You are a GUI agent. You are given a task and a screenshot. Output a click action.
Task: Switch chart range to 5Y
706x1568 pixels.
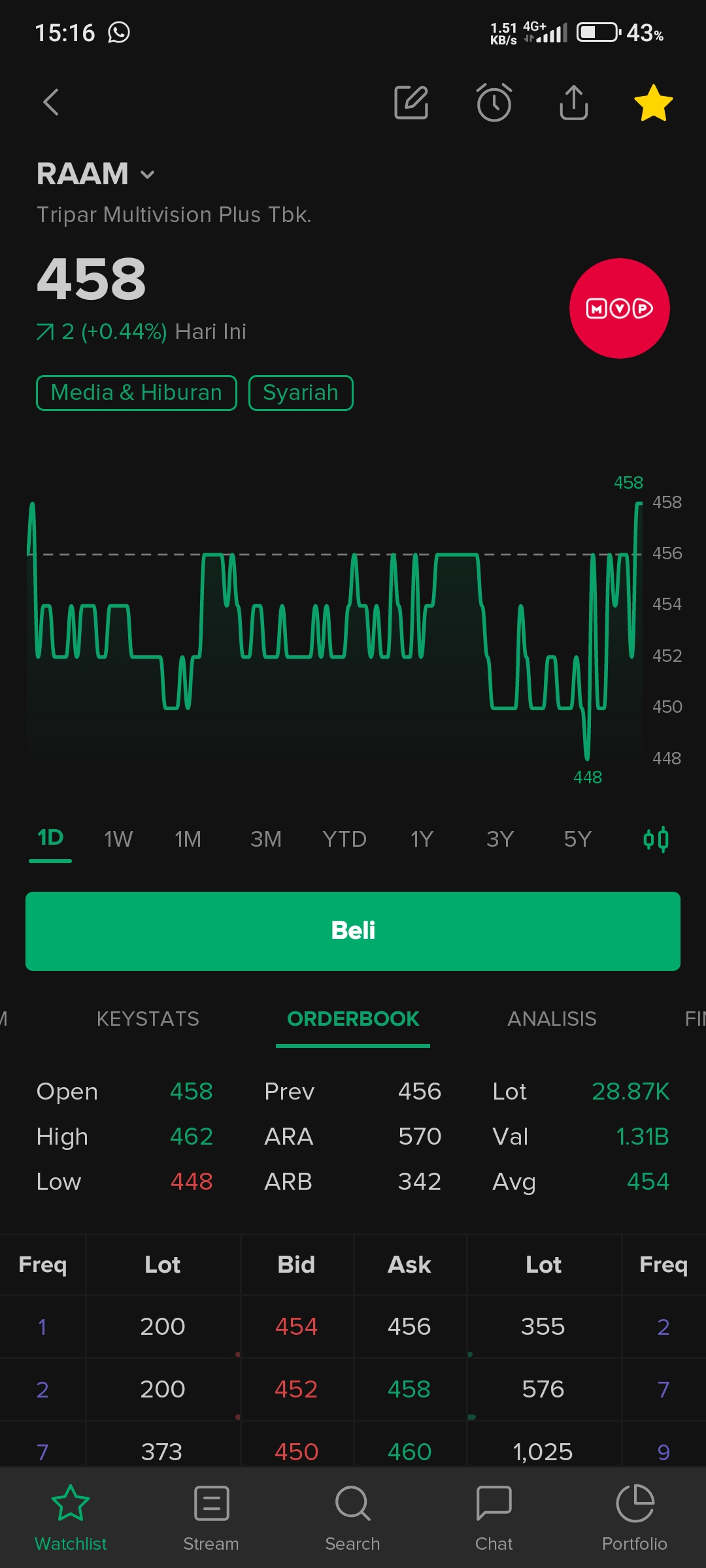(577, 839)
